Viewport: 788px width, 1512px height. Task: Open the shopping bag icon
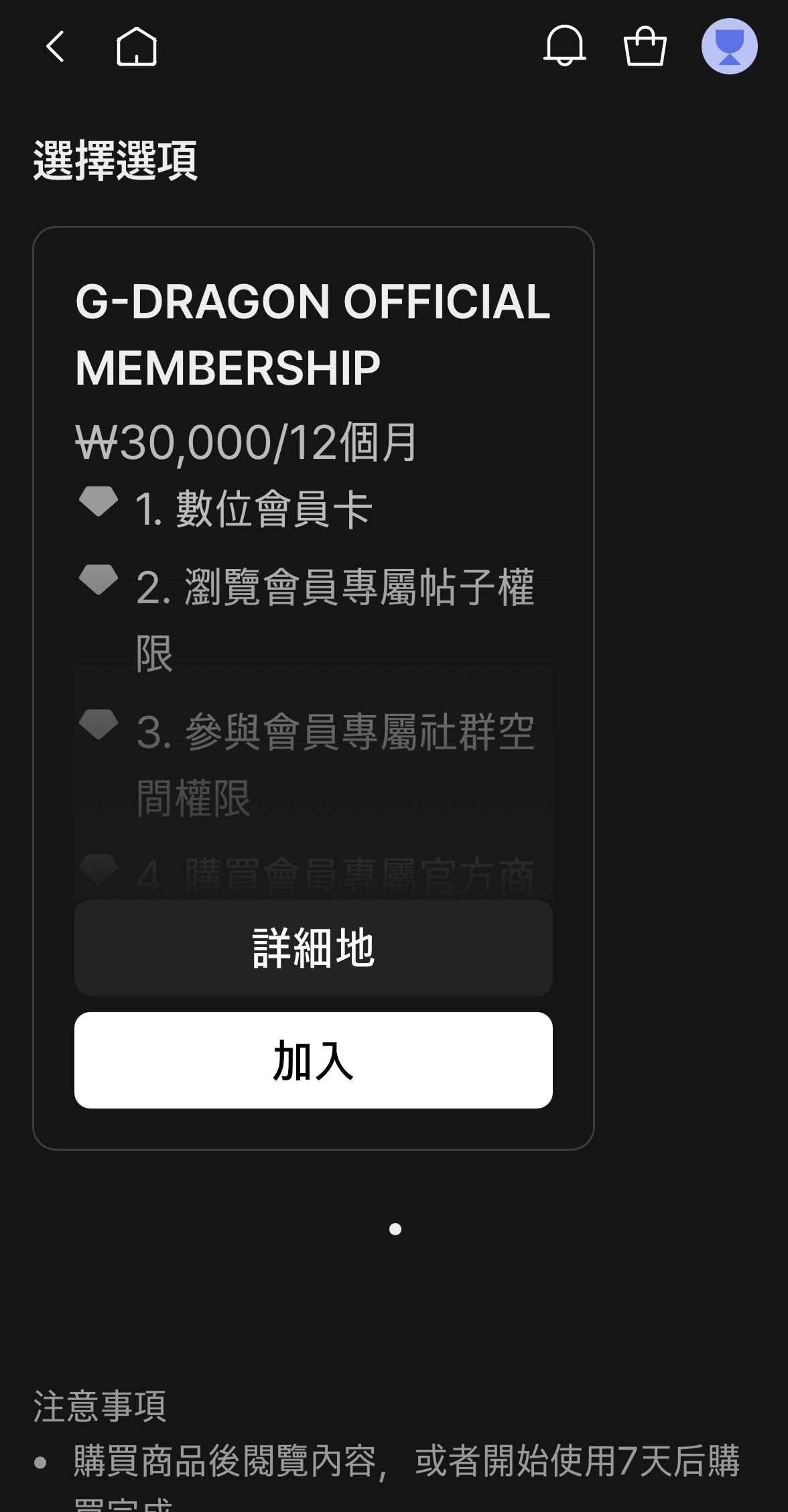(x=645, y=47)
